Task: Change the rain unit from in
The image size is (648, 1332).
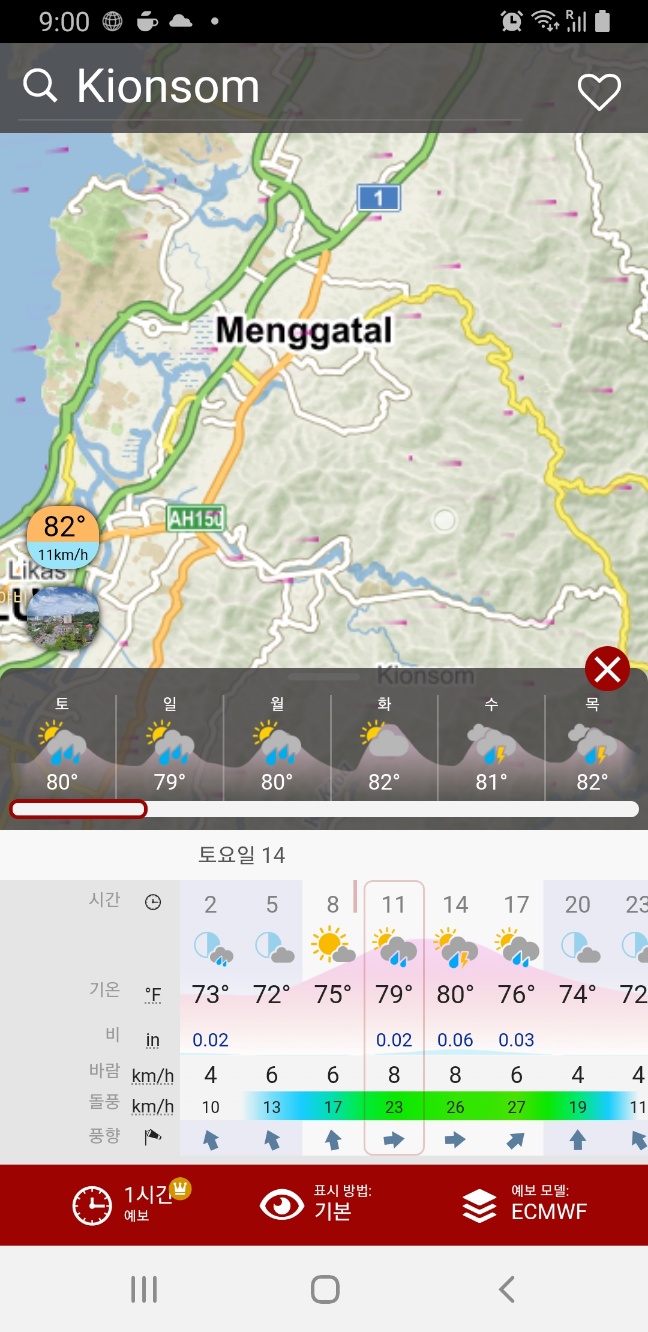Action: coord(152,1040)
